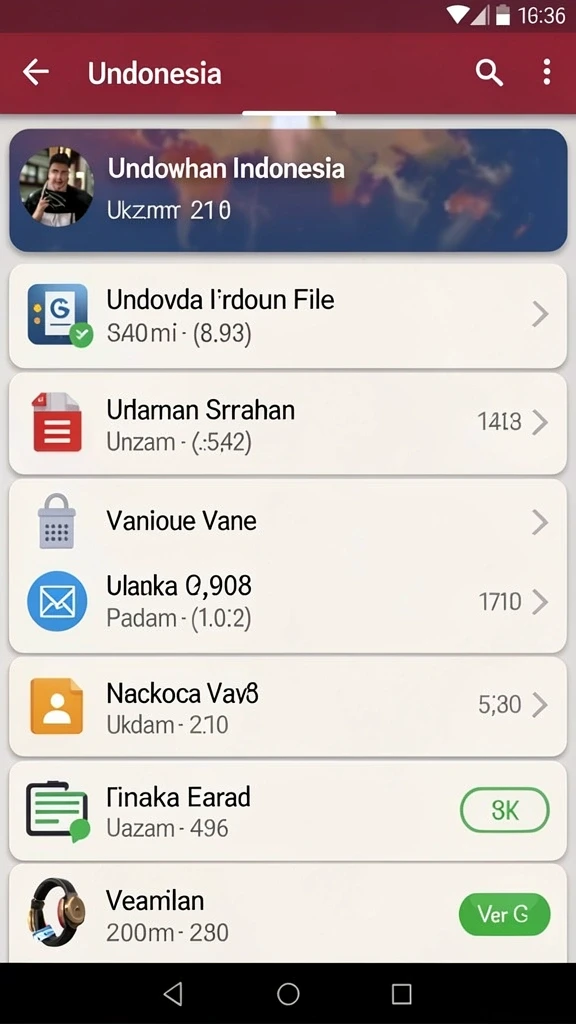
Task: Open the Vanioue Vane row
Action: pyautogui.click(x=288, y=522)
